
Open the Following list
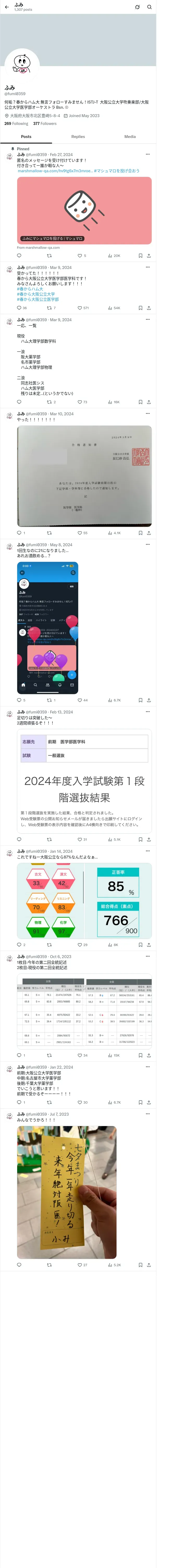16,124
